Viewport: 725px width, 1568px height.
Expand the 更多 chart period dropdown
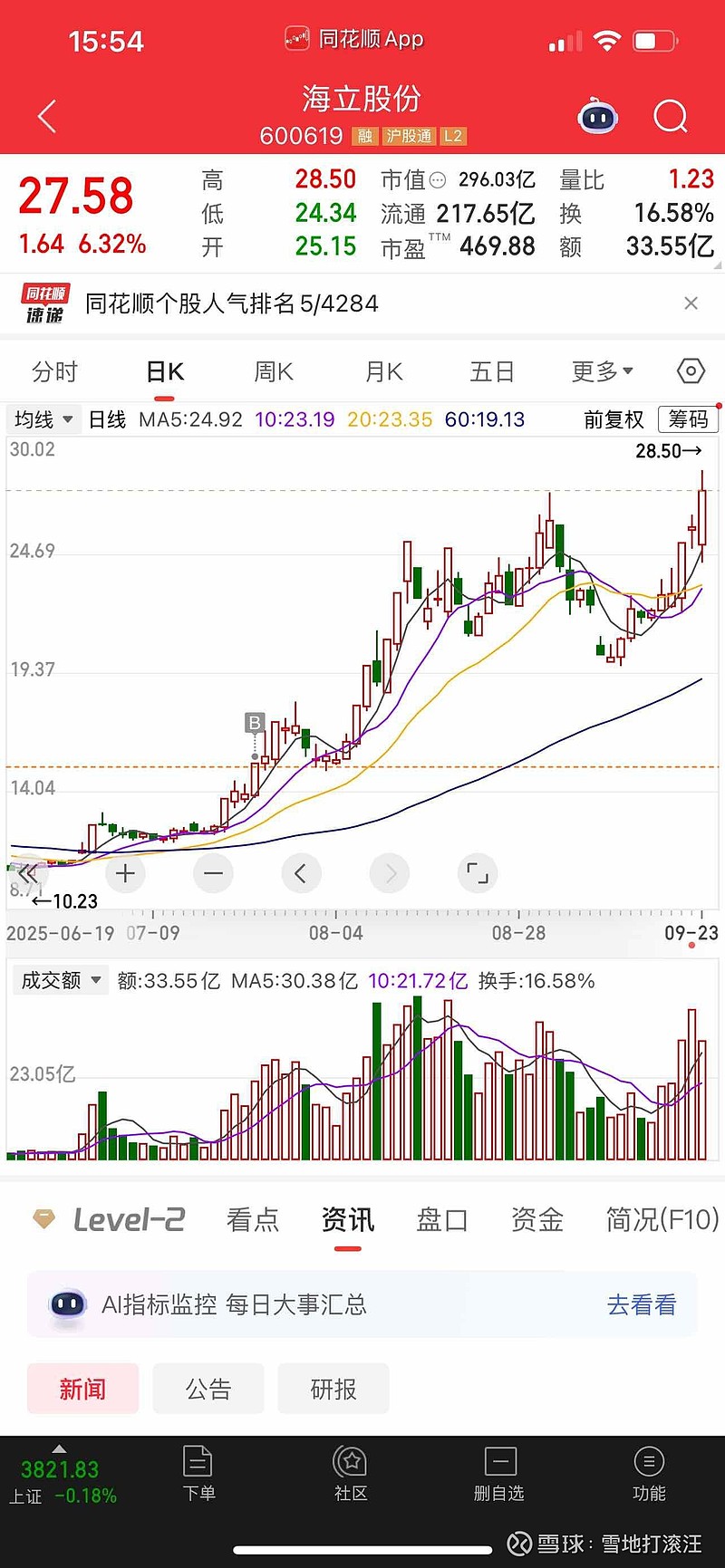tap(602, 371)
